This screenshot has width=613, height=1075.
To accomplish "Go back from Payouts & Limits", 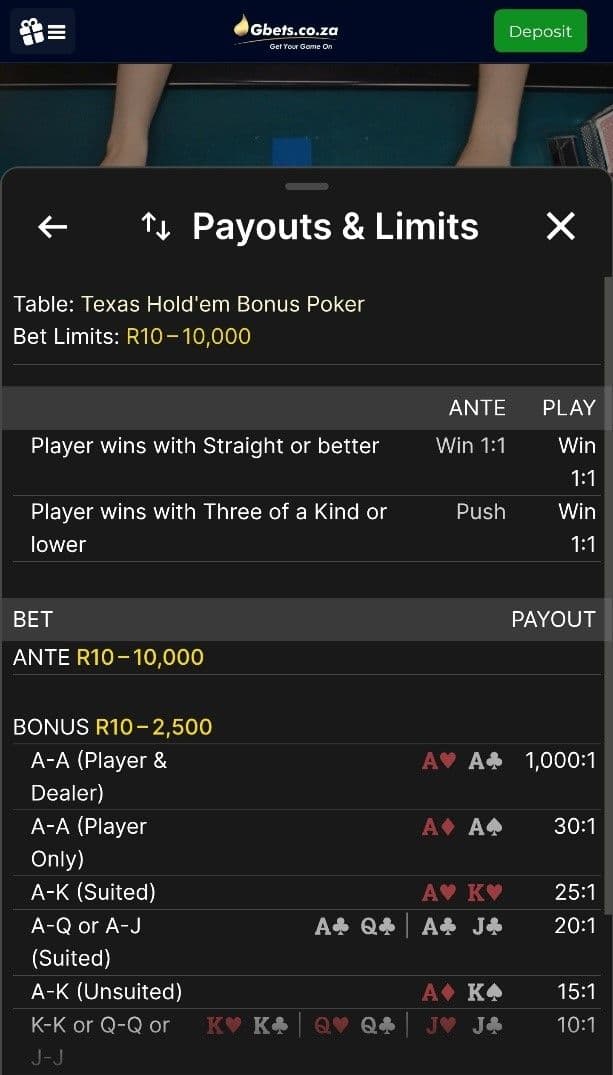I will pyautogui.click(x=53, y=227).
